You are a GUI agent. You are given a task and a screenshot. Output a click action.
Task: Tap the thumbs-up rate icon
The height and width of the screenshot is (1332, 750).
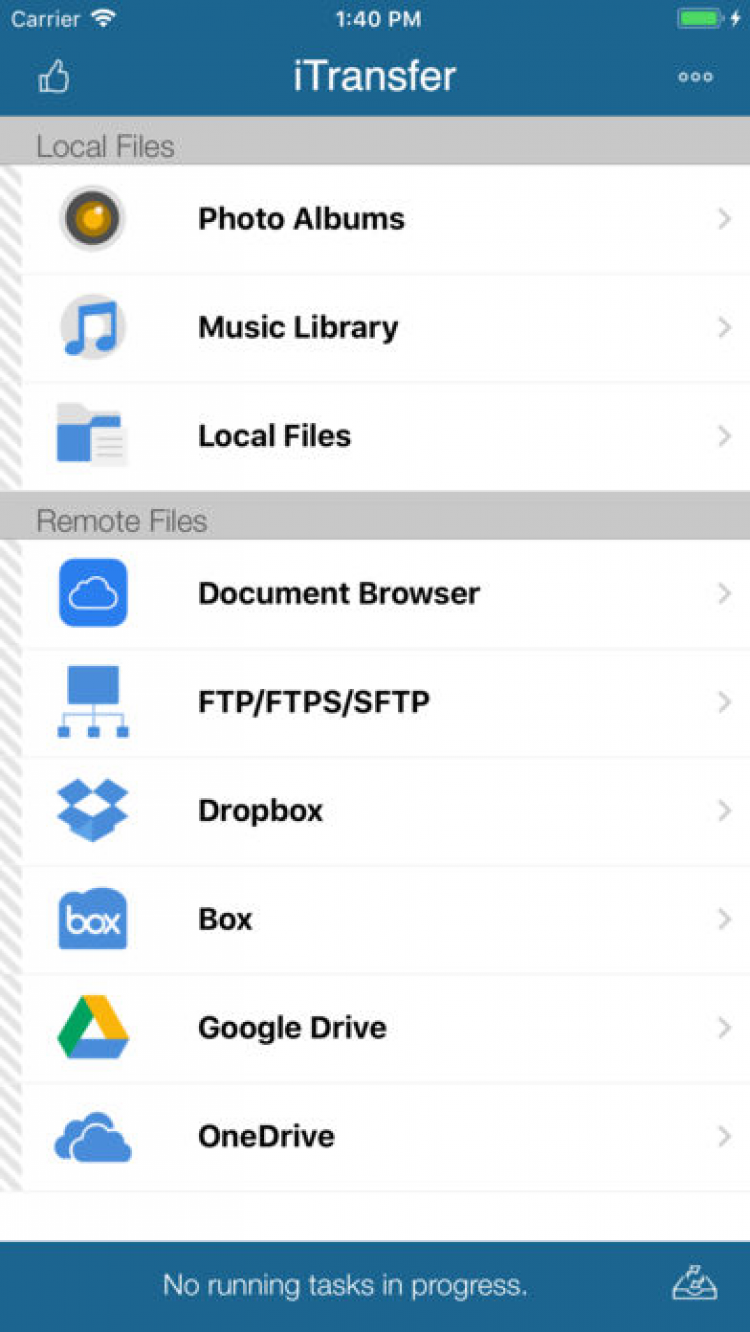click(x=54, y=77)
